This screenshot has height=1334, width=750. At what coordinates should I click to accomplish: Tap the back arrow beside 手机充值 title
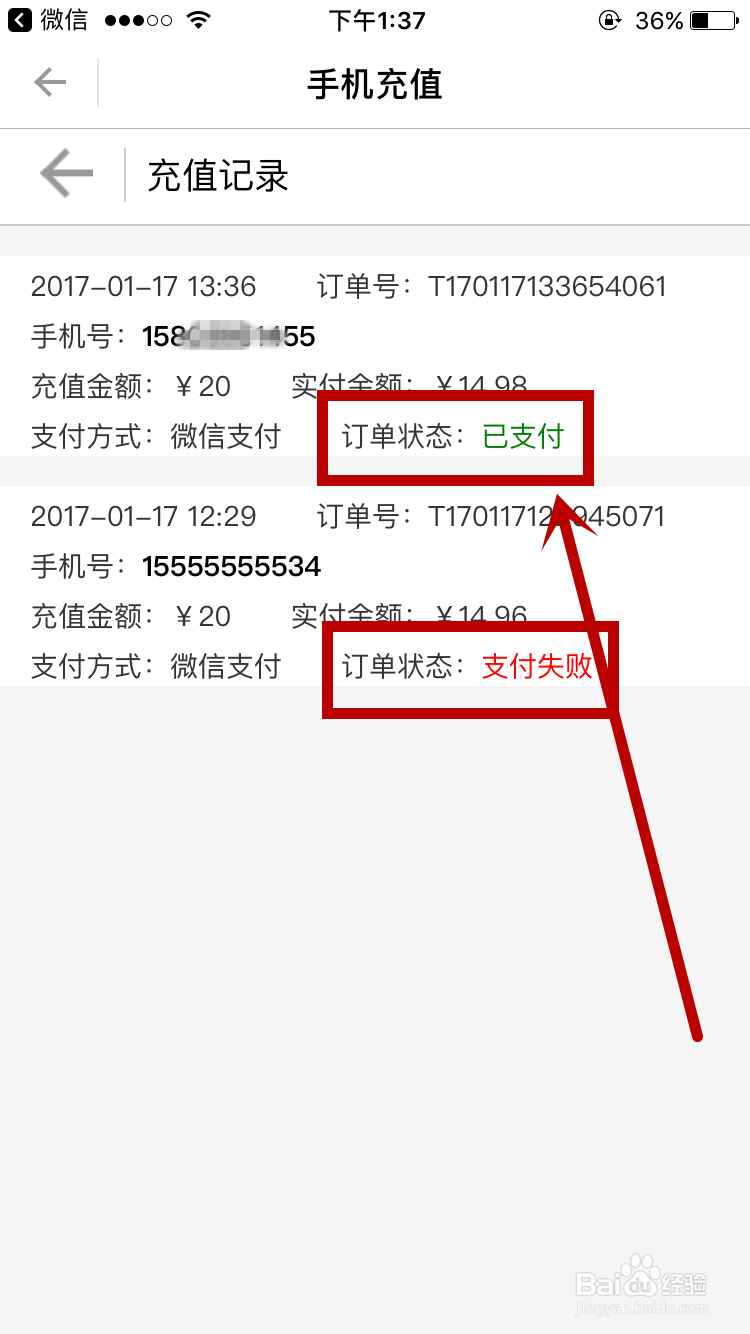coord(50,83)
